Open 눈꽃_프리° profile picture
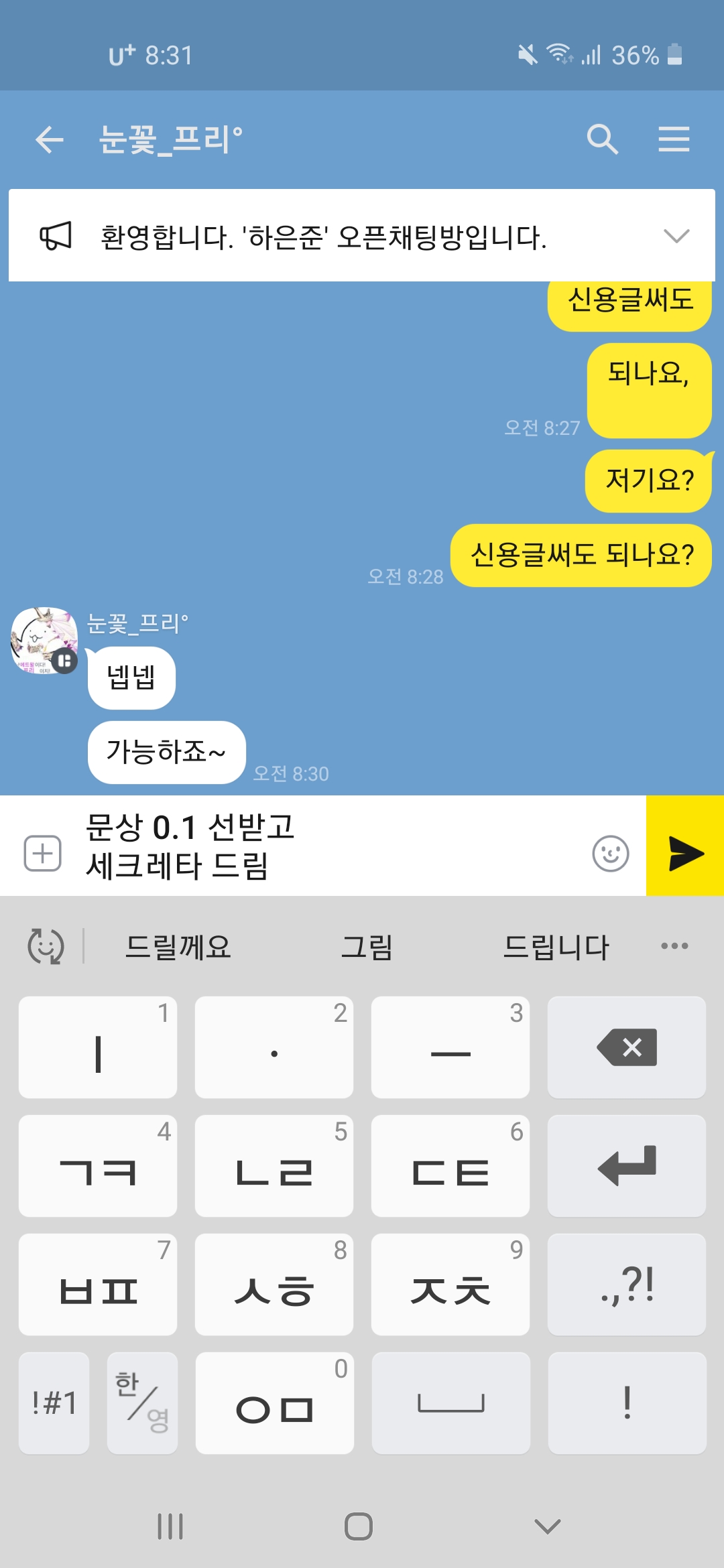Image resolution: width=724 pixels, height=1568 pixels. coord(44,640)
